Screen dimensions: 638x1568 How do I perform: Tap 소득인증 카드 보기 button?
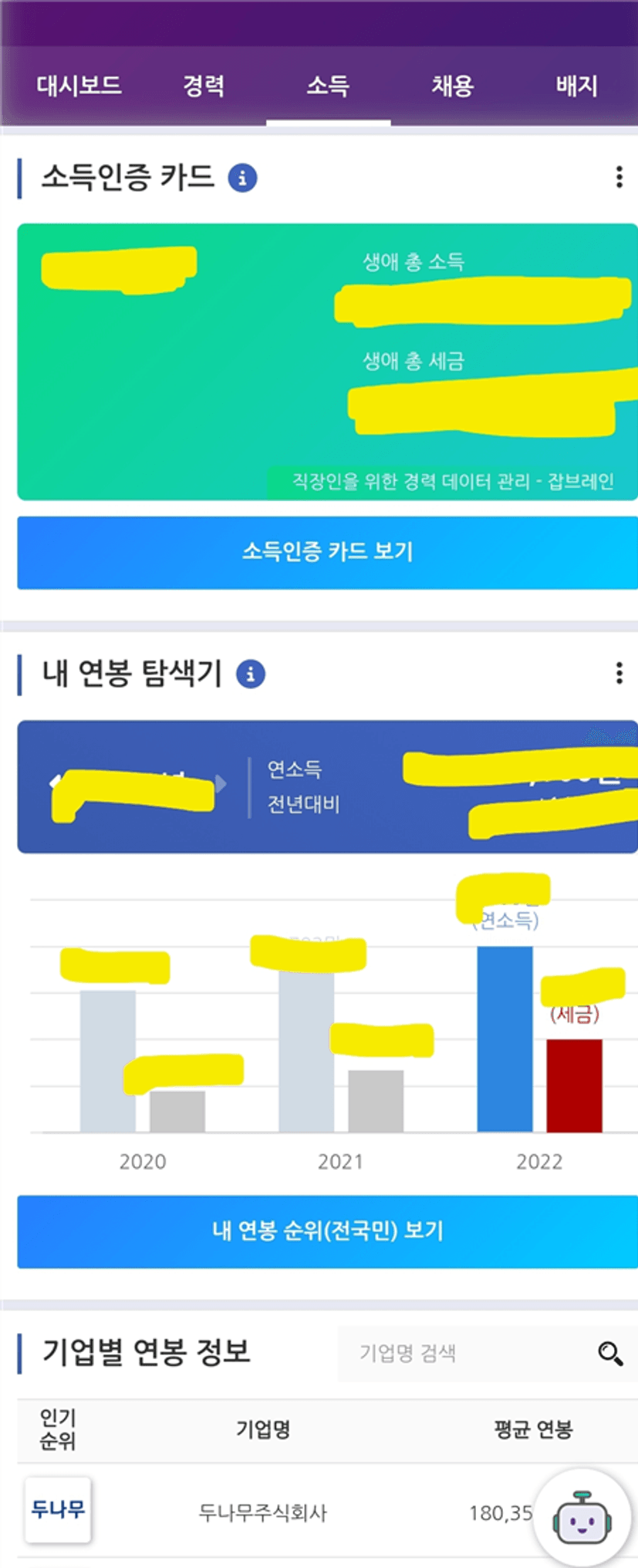coord(327,552)
